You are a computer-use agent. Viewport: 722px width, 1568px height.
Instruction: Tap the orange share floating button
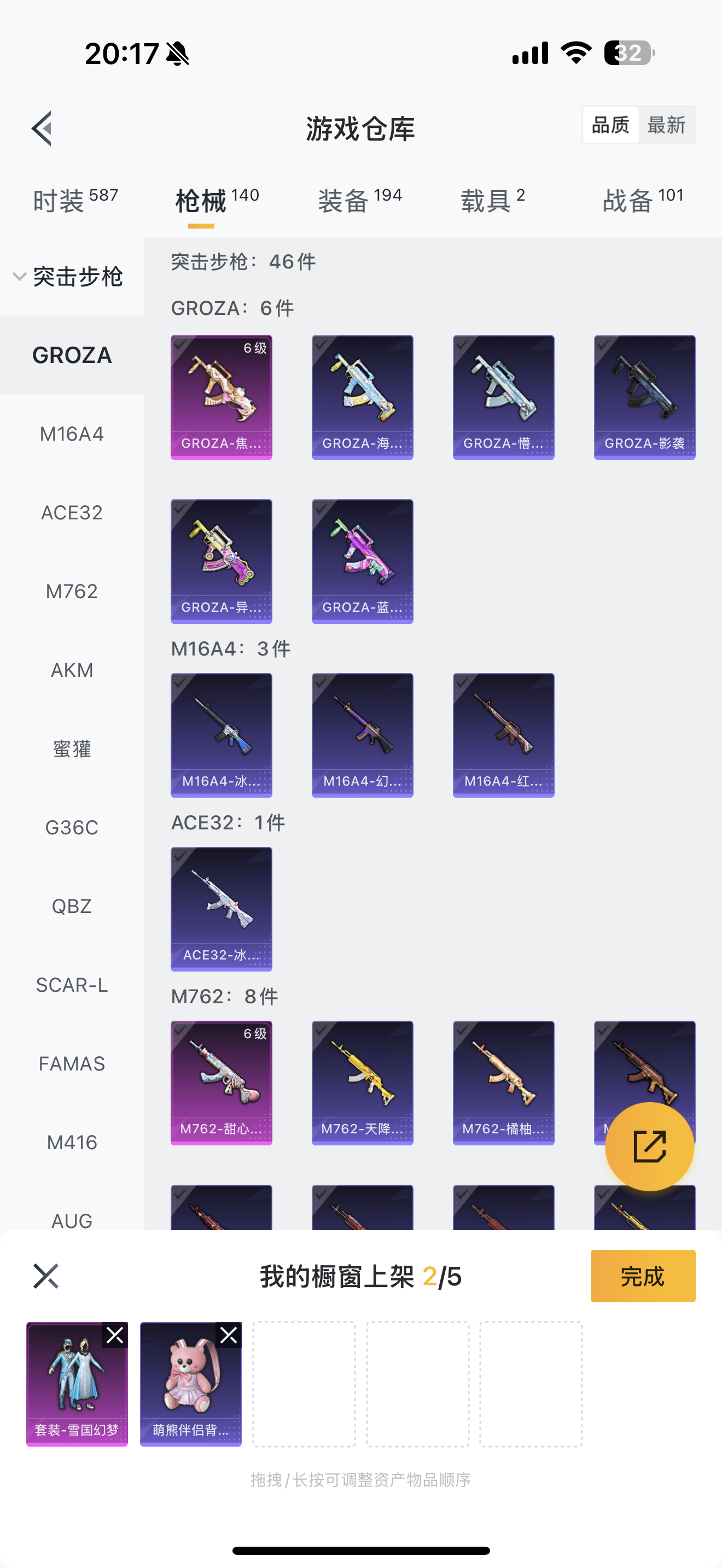(649, 1146)
